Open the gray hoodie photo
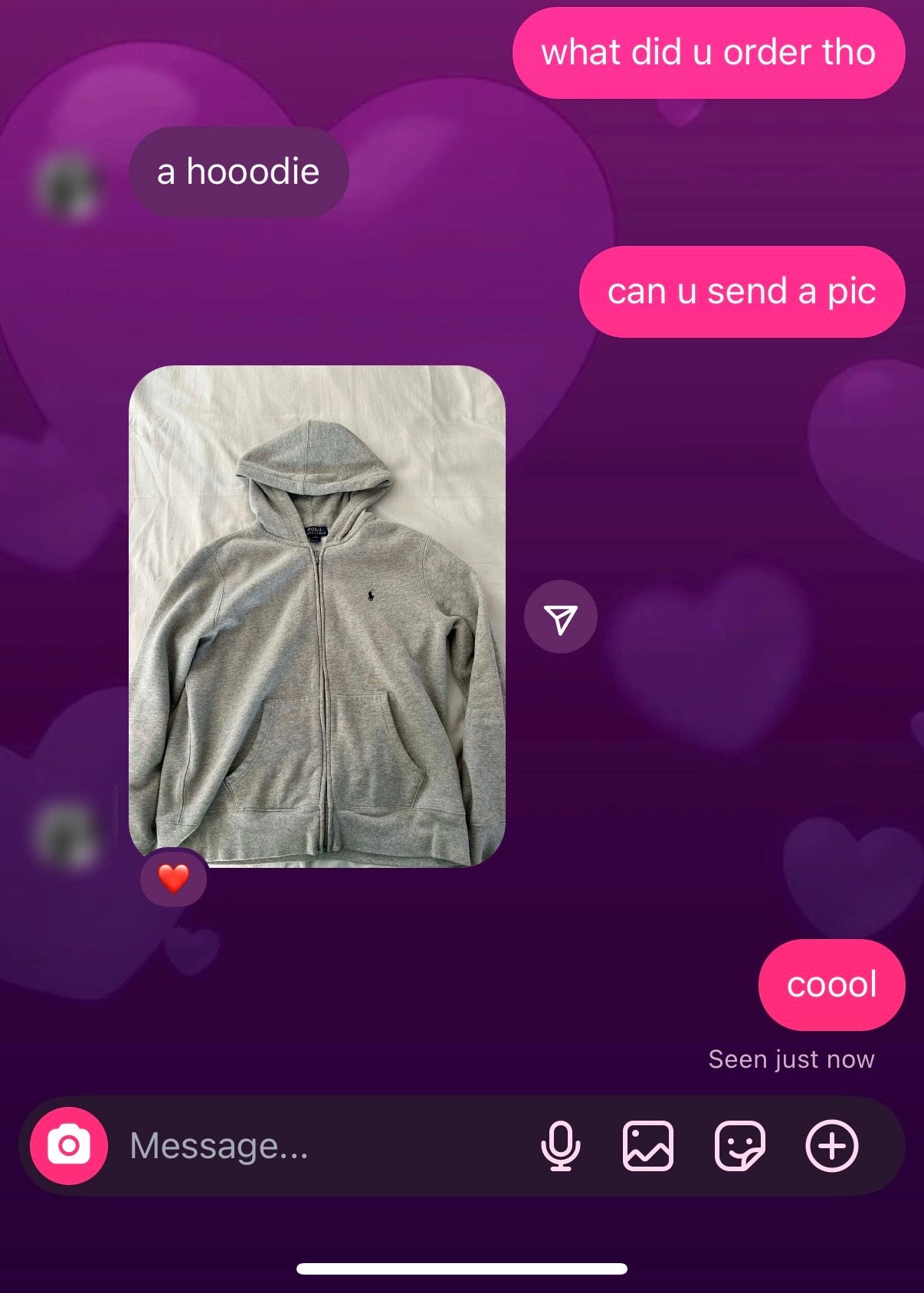 click(316, 616)
